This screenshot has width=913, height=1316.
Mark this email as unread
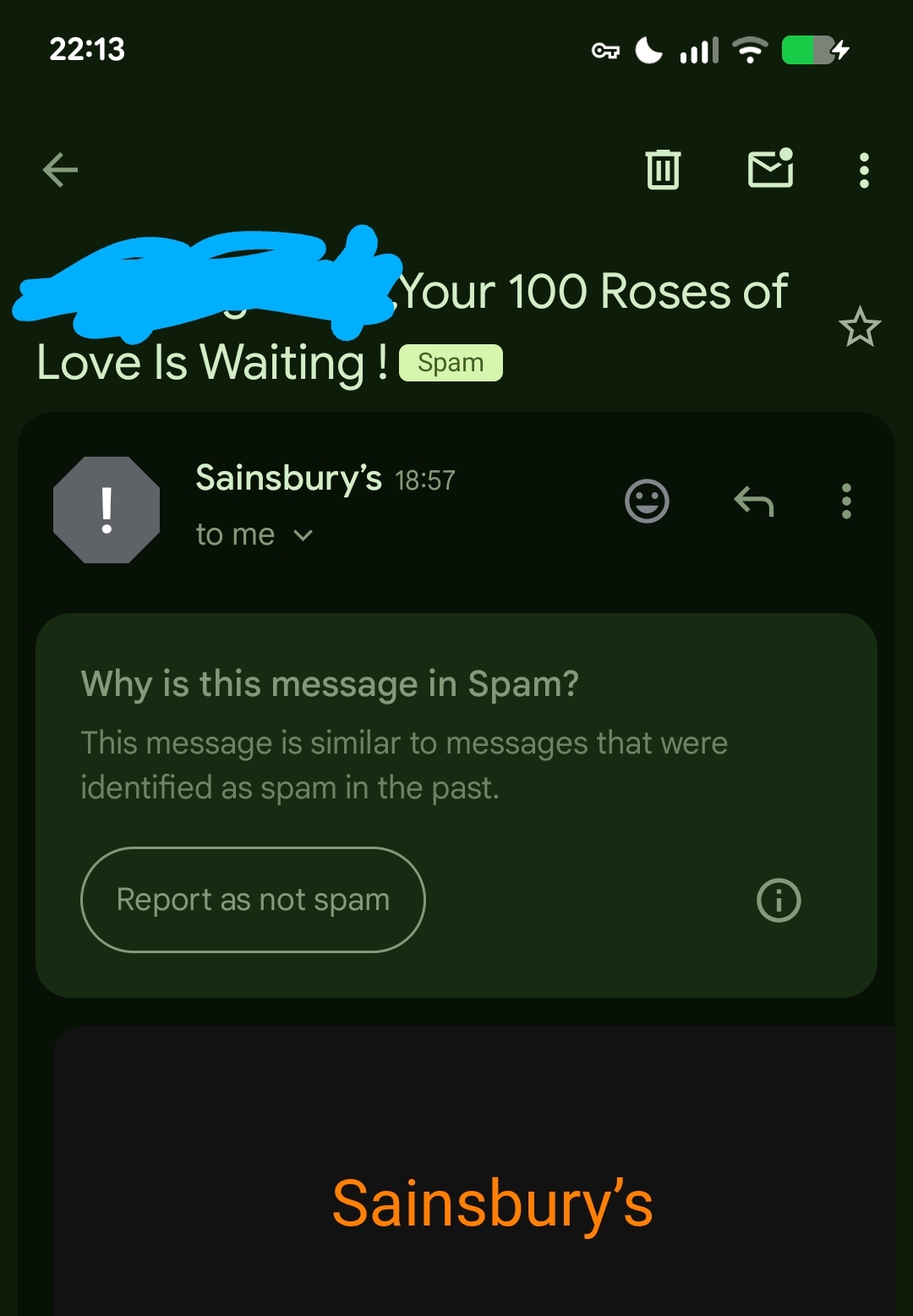pyautogui.click(x=770, y=168)
